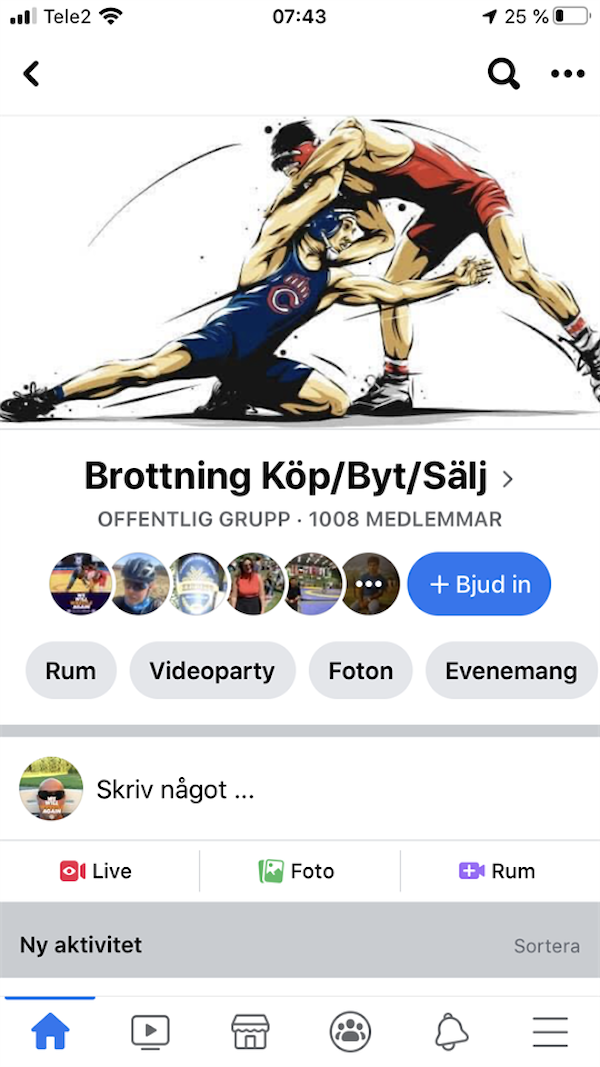Select the Videoparty chip
The height and width of the screenshot is (1067, 600).
[x=212, y=670]
